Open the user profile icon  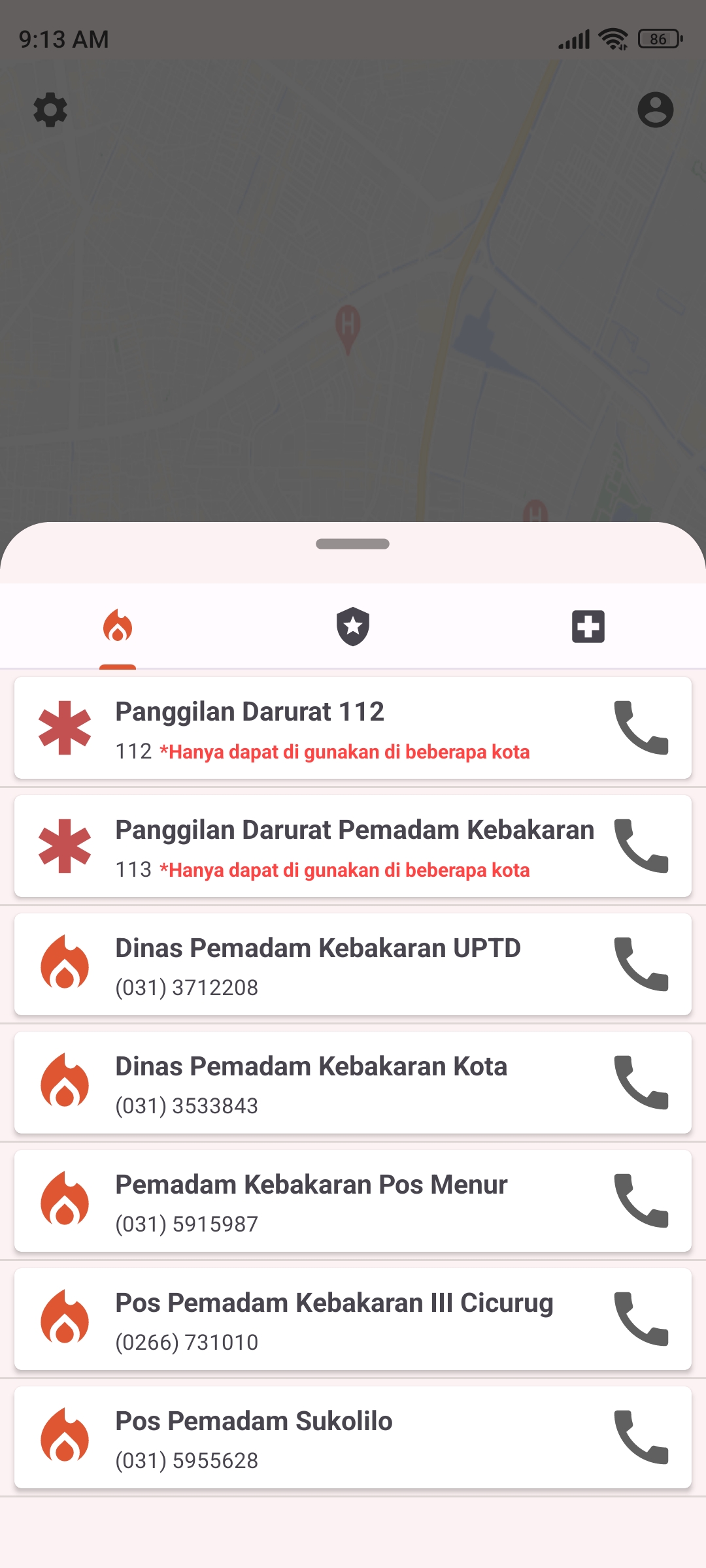click(656, 110)
